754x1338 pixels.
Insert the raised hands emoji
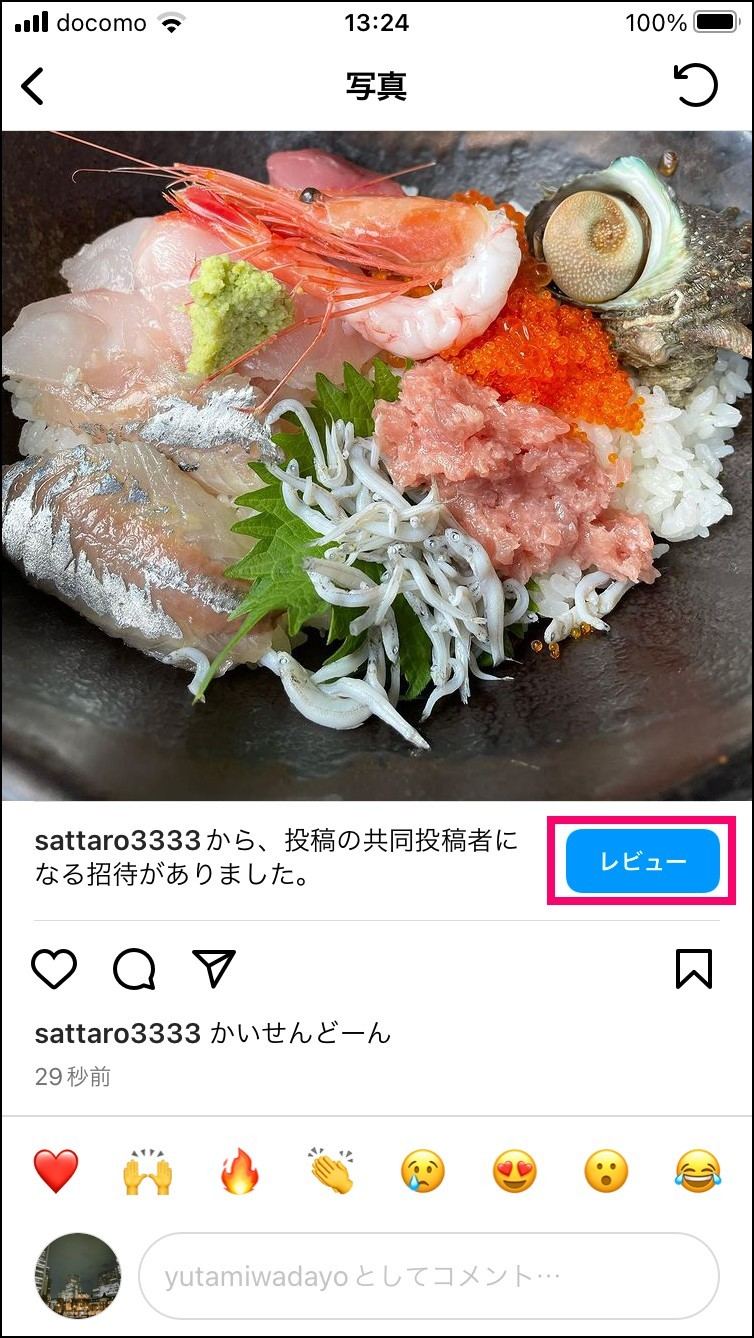[148, 1171]
